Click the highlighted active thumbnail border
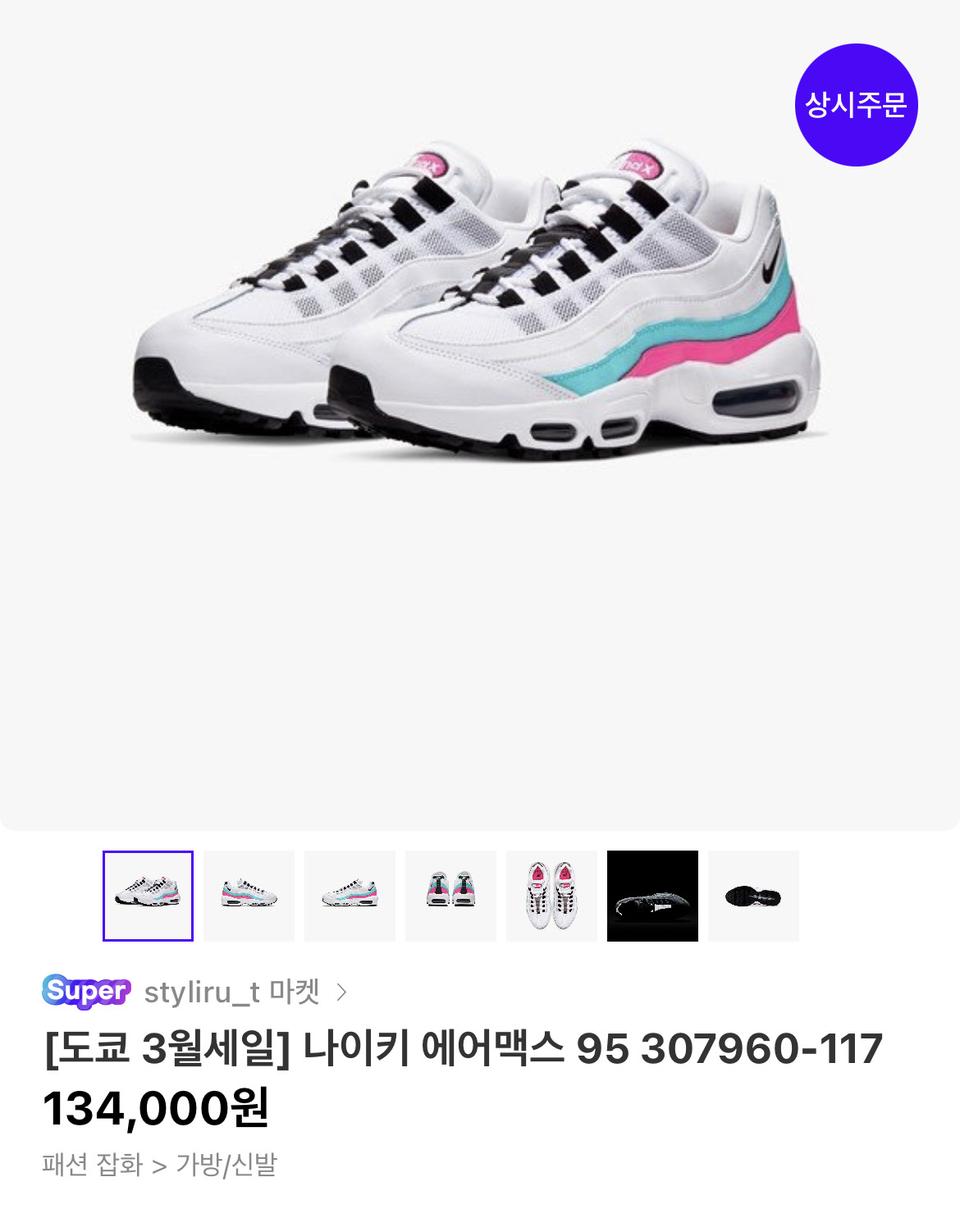Viewport: 960px width, 1209px height. [148, 895]
